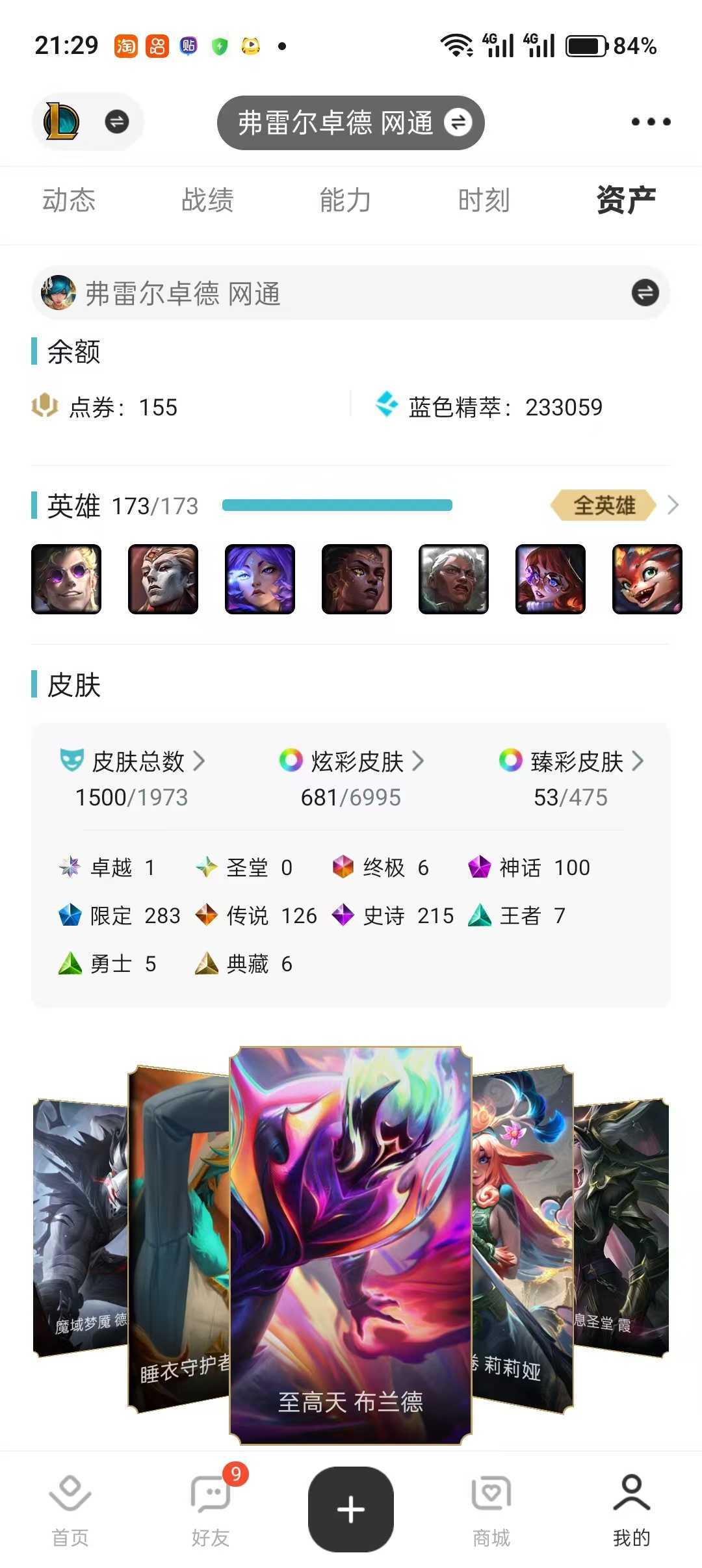The width and height of the screenshot is (702, 1568).
Task: Switch to the 动态 tab
Action: click(69, 200)
